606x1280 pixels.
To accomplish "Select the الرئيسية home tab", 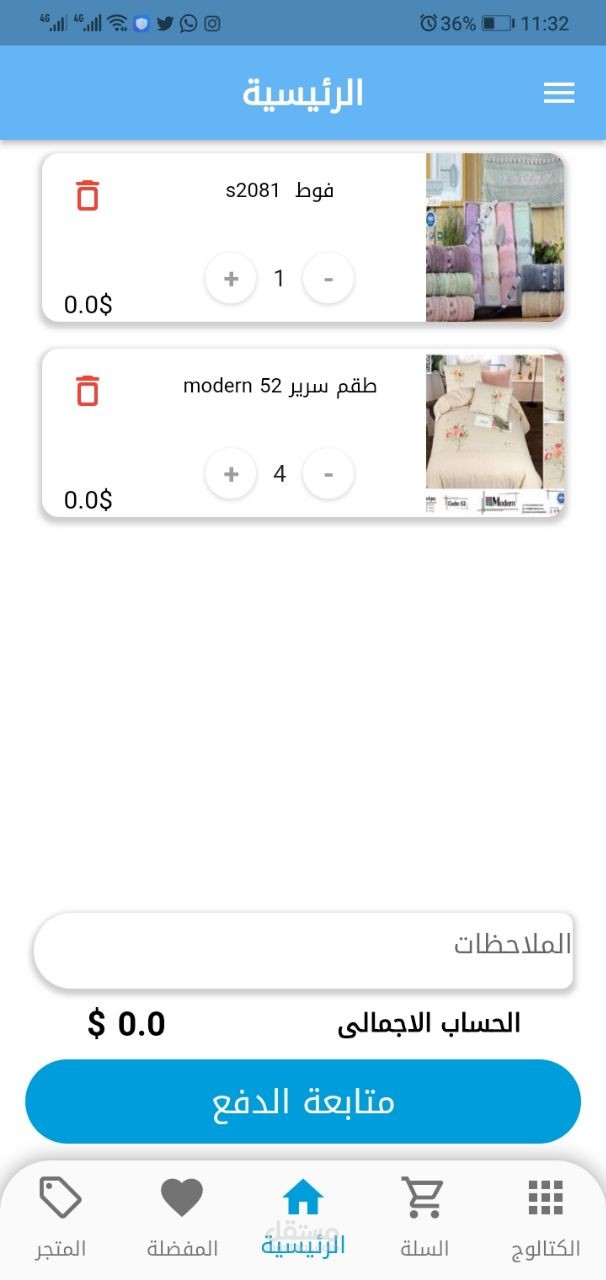I will click(x=303, y=1218).
